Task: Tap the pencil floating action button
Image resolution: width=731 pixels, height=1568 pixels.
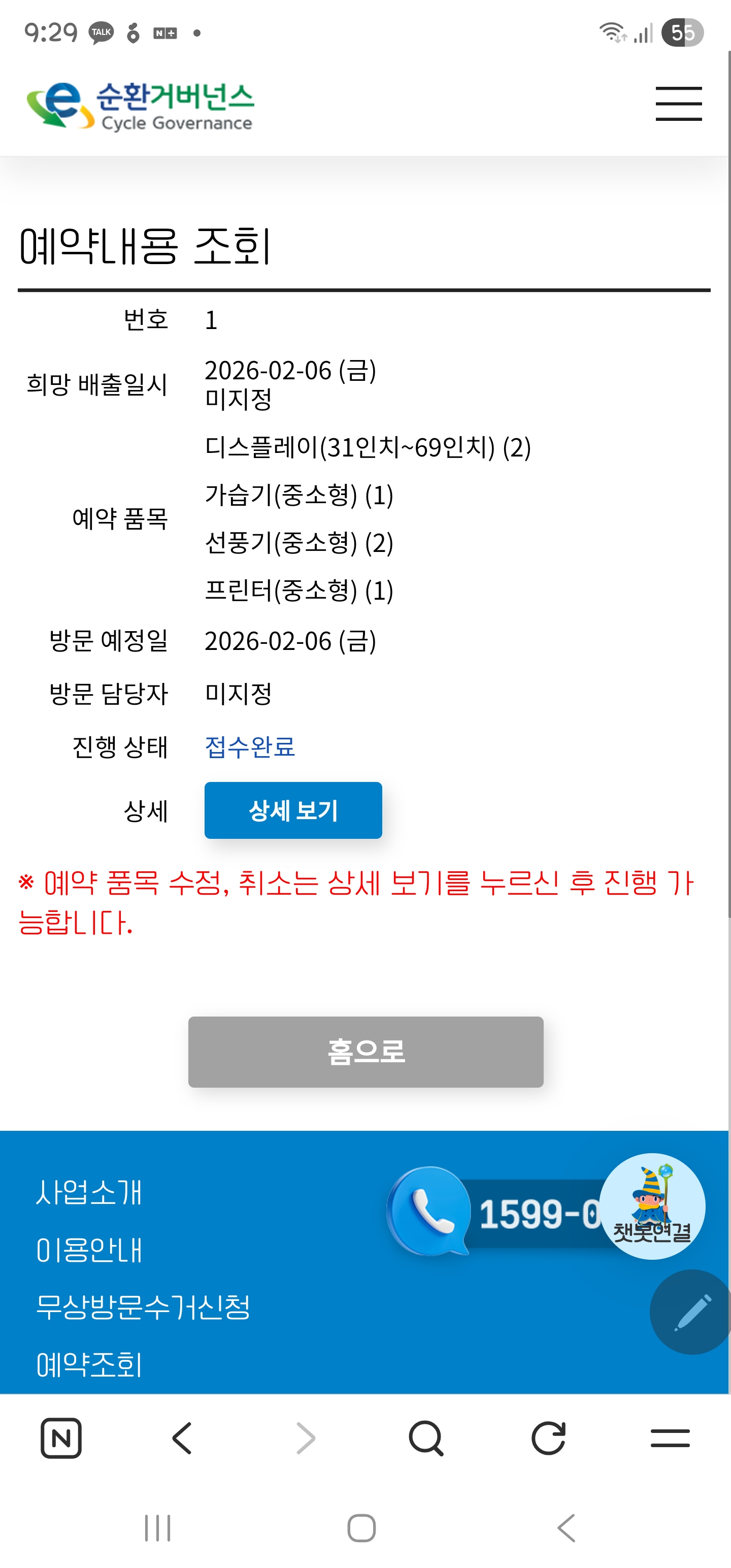Action: [691, 1312]
